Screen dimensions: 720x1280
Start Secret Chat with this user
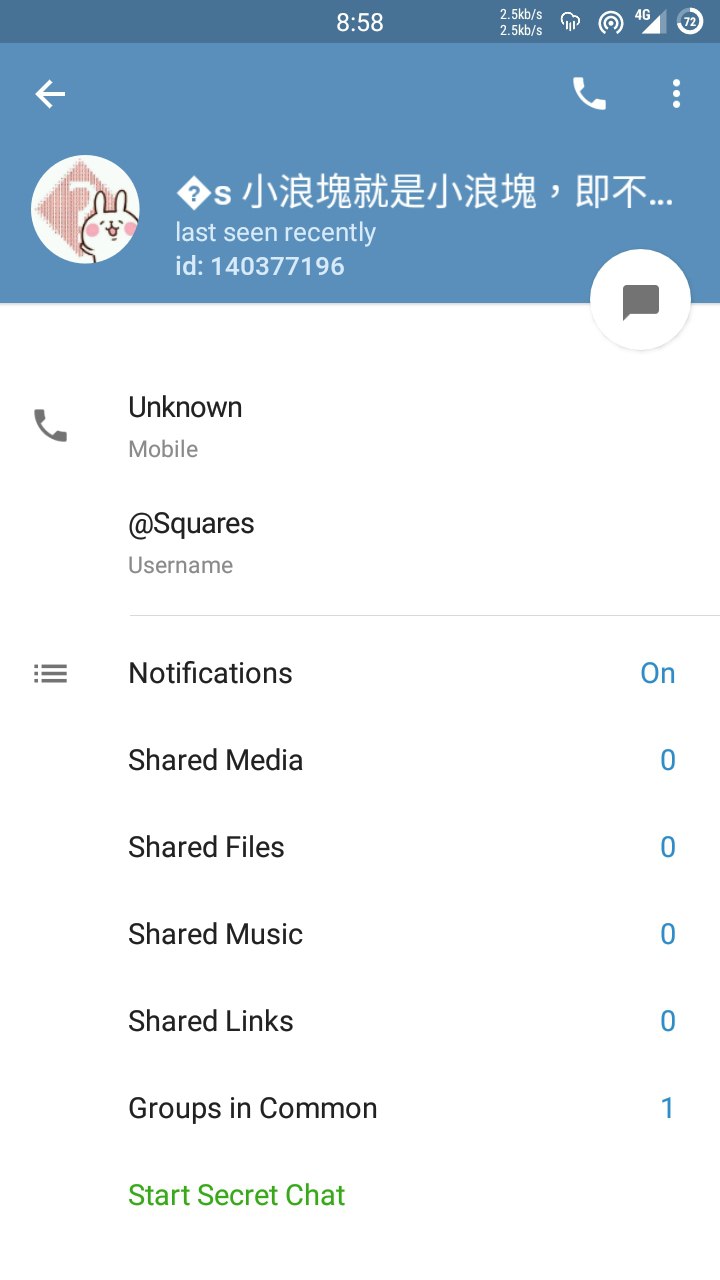point(237,1195)
